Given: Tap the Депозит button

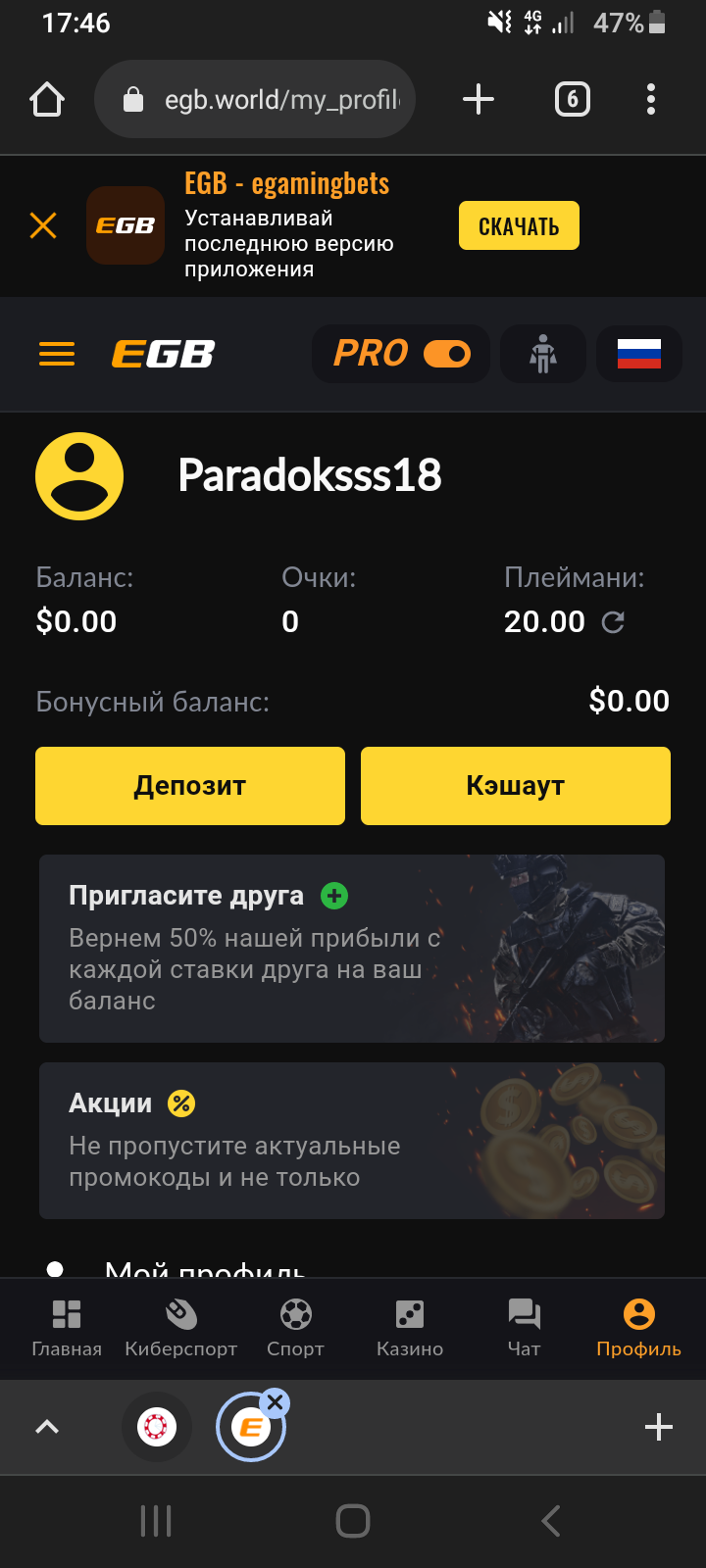Looking at the screenshot, I should pyautogui.click(x=190, y=786).
